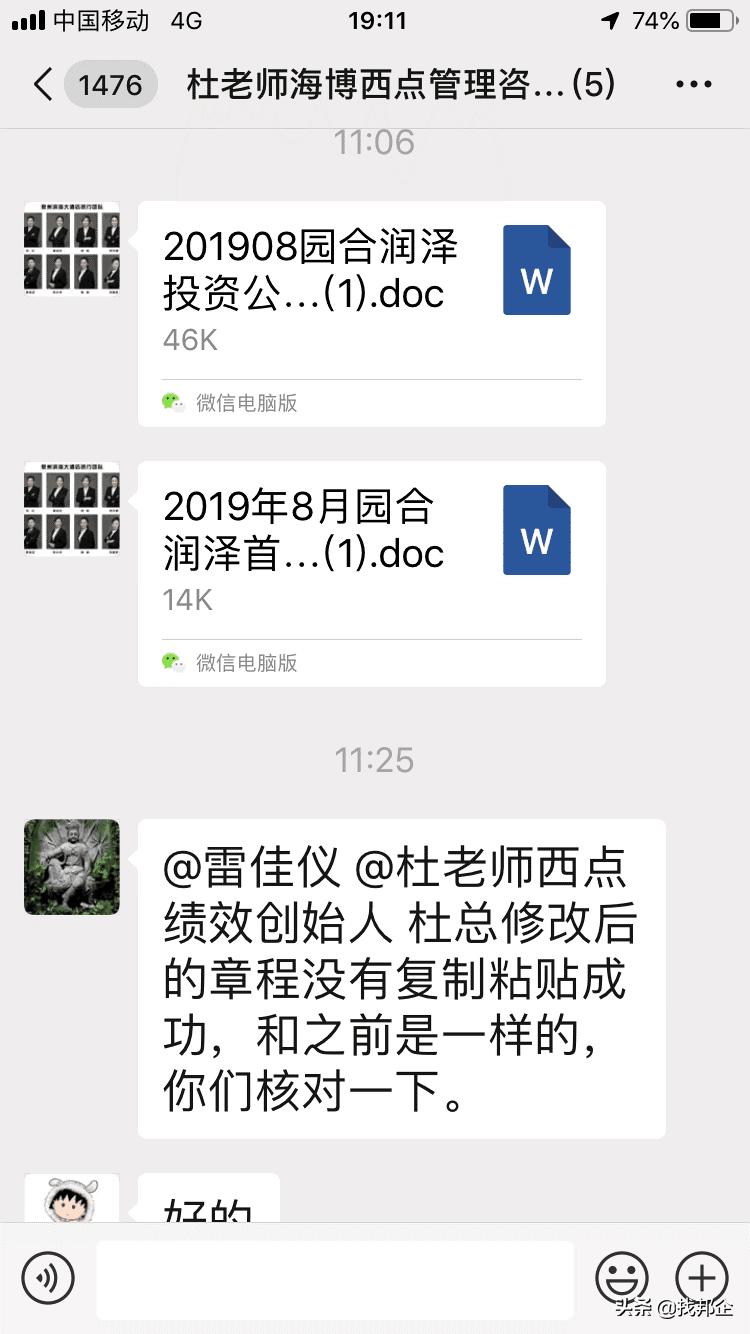Tap the 19:11 clock in the status bar
The image size is (750, 1334).
(377, 19)
